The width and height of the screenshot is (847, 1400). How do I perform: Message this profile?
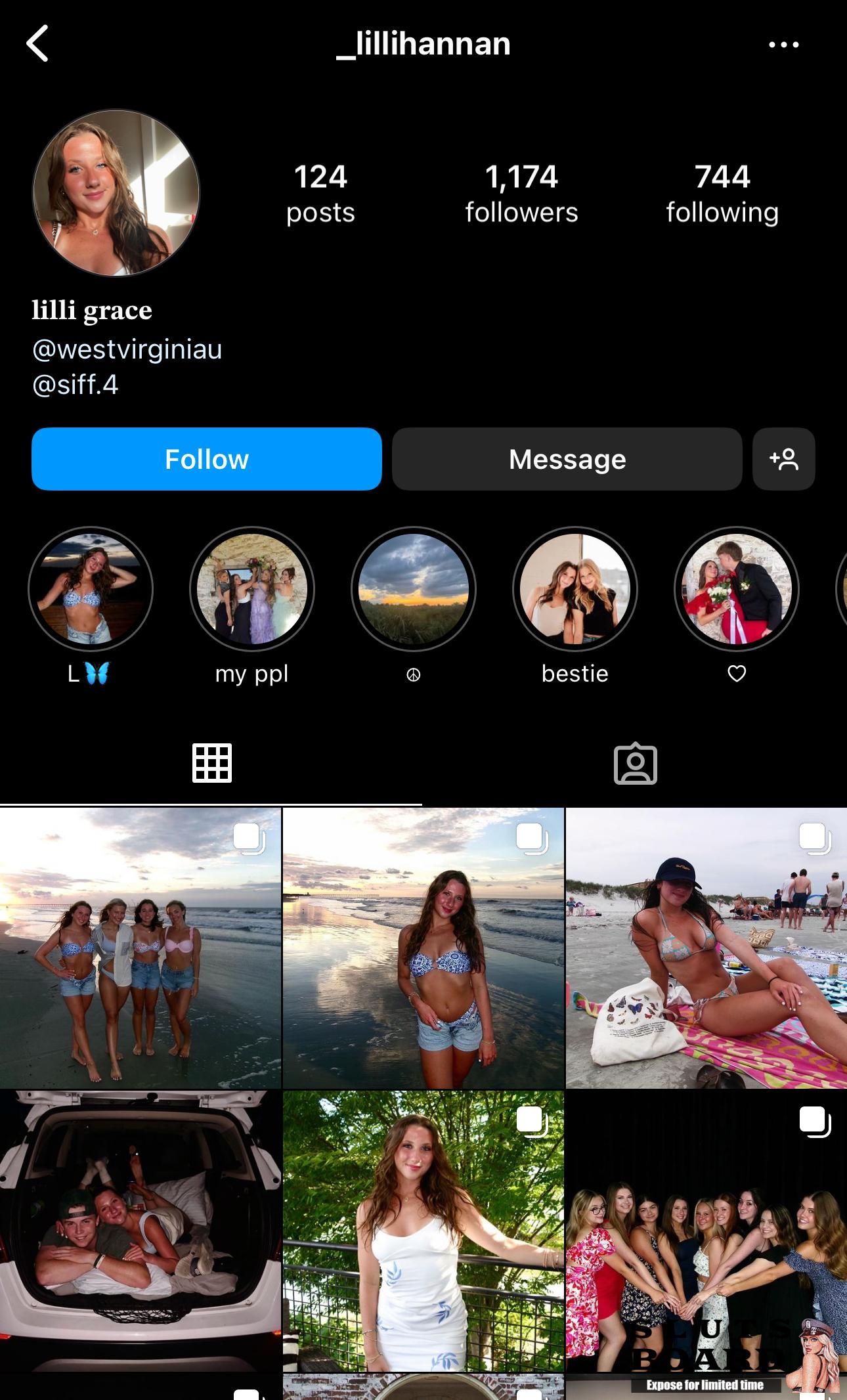coord(567,459)
